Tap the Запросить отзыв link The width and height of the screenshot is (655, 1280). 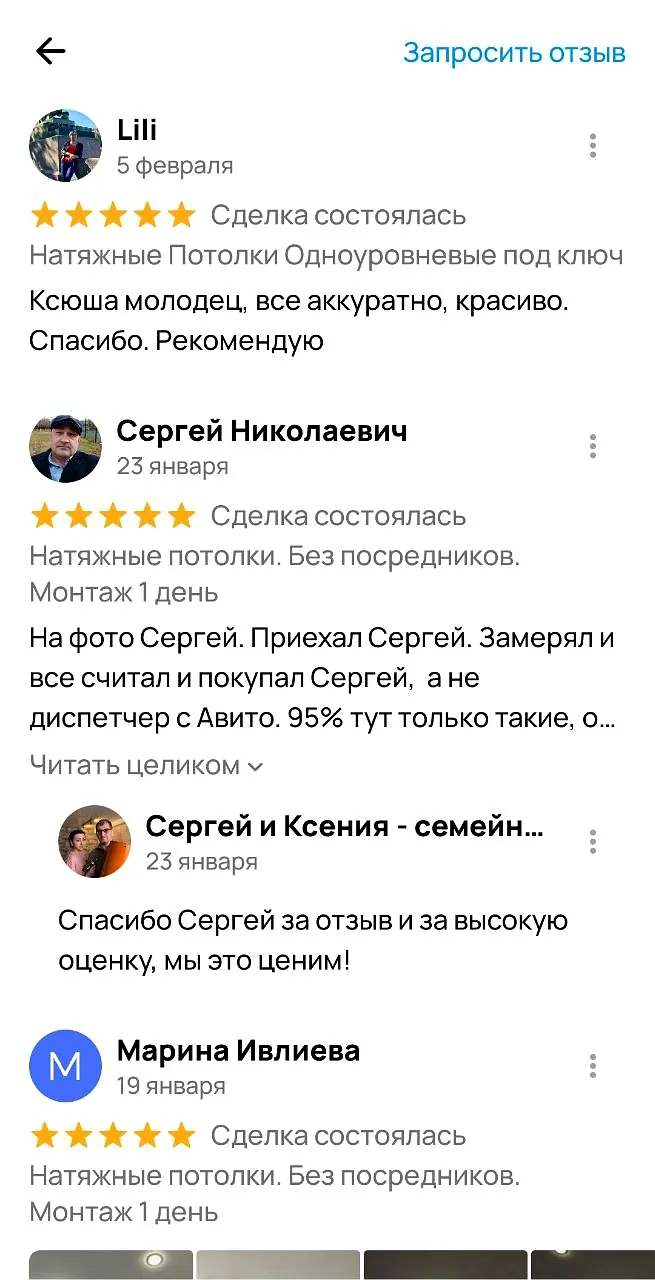[514, 53]
